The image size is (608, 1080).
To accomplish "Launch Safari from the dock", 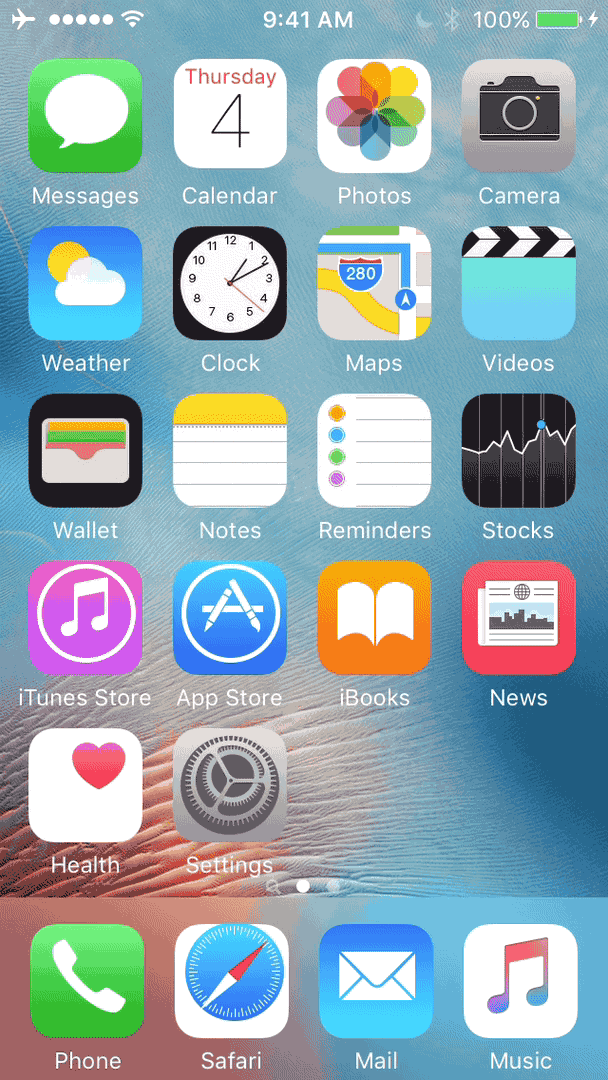I will click(231, 981).
